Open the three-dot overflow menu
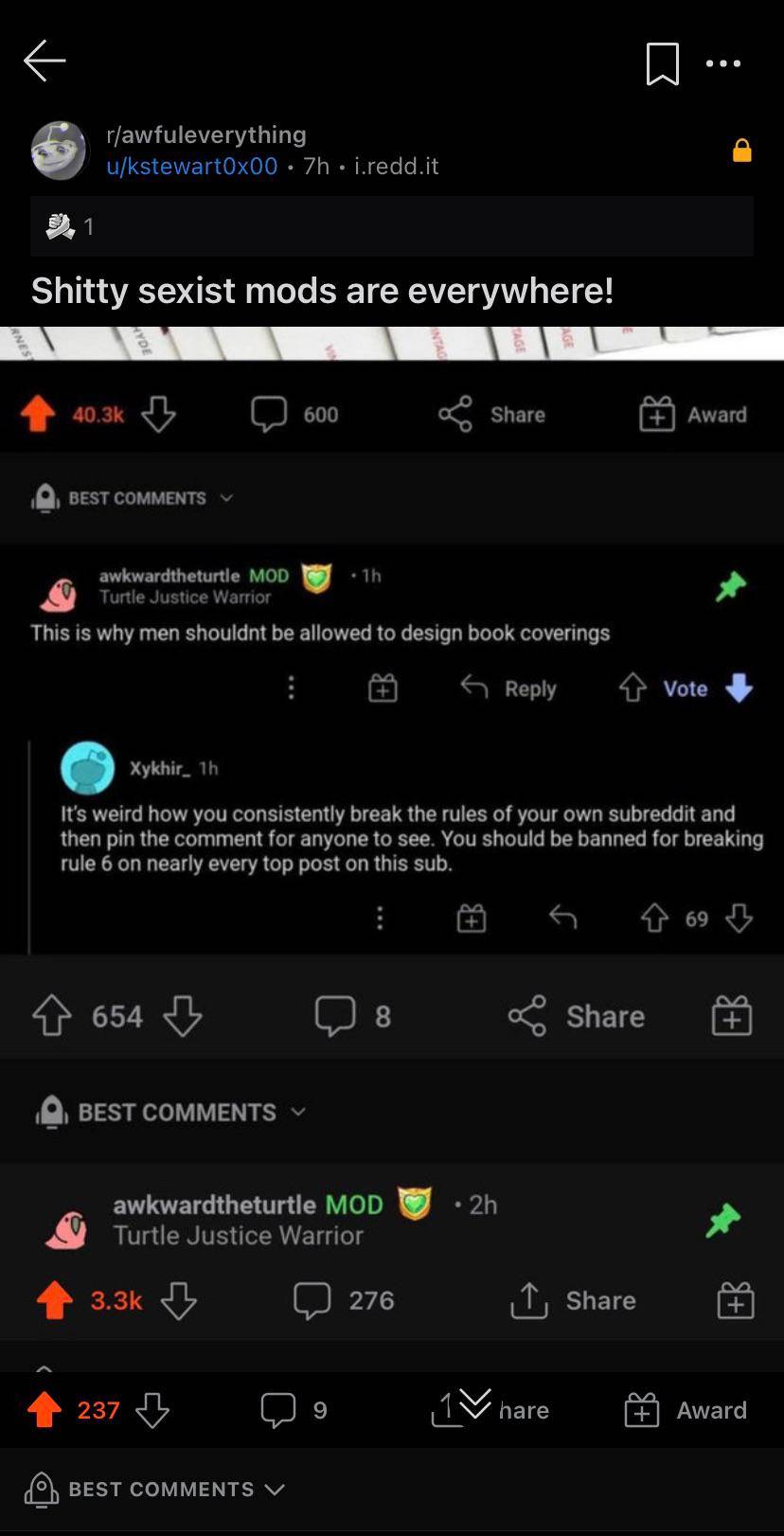The width and height of the screenshot is (784, 1536). coord(723,63)
